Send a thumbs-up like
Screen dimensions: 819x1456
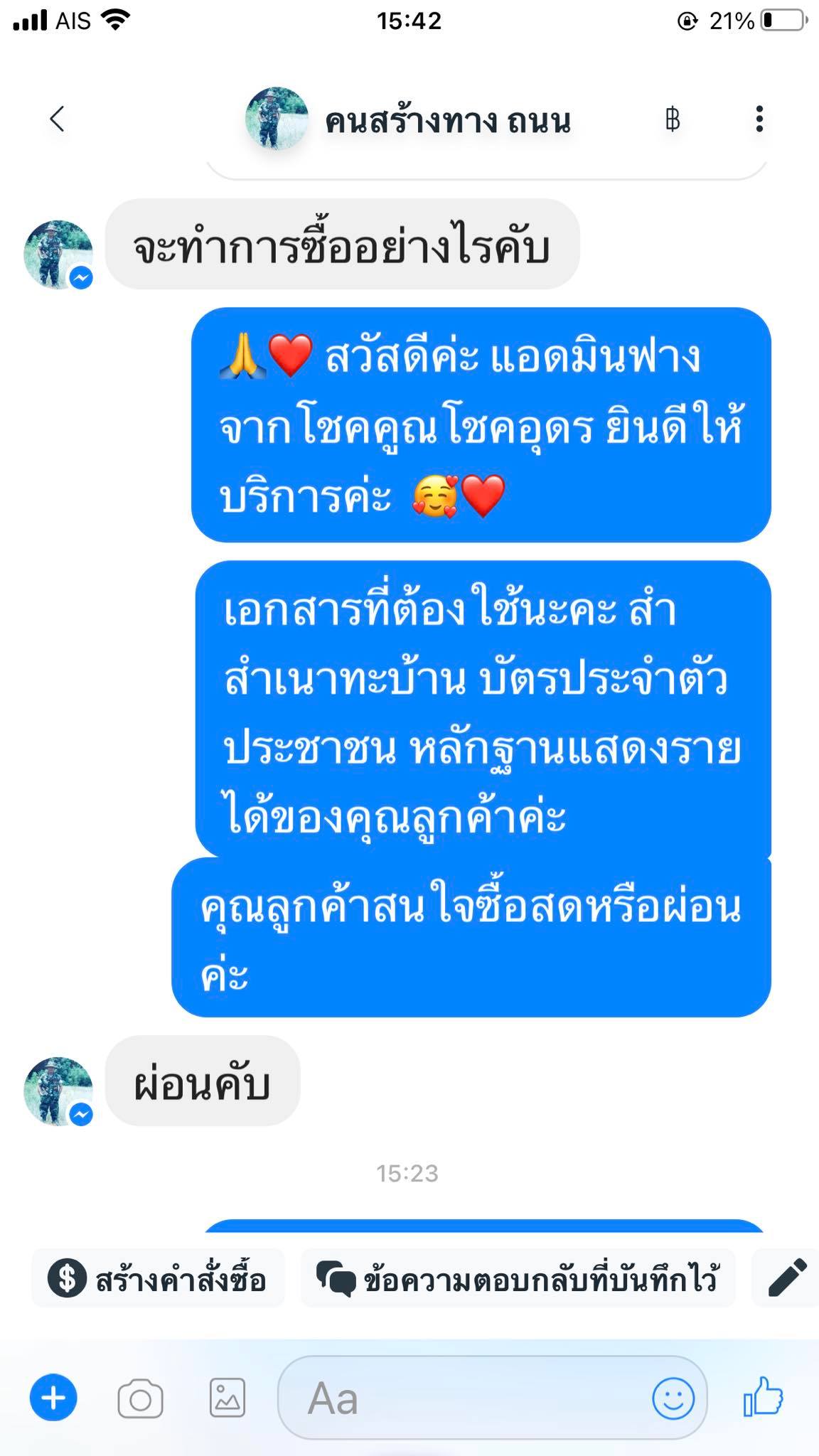pos(764,1397)
